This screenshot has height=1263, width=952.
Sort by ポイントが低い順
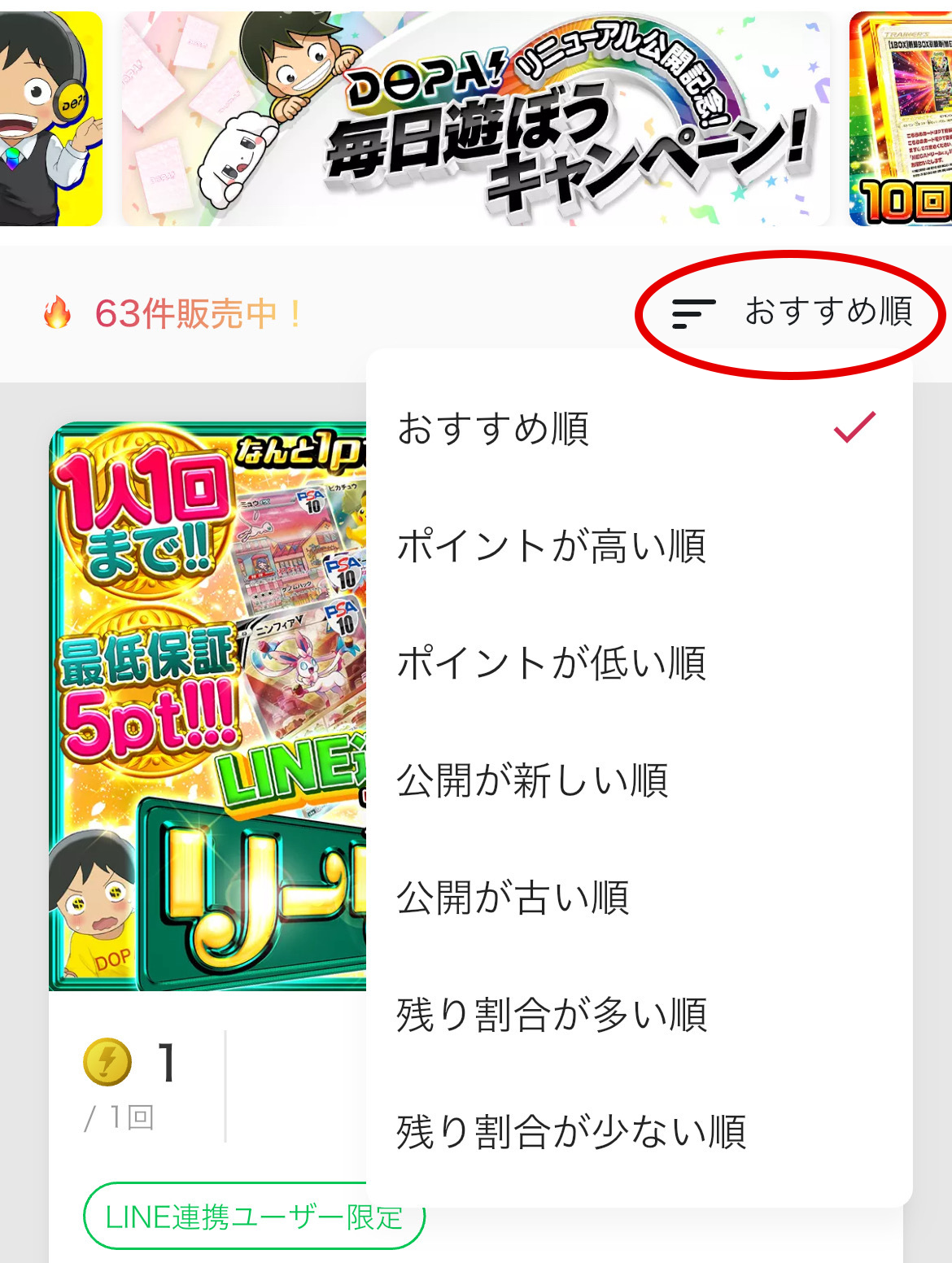(x=552, y=663)
